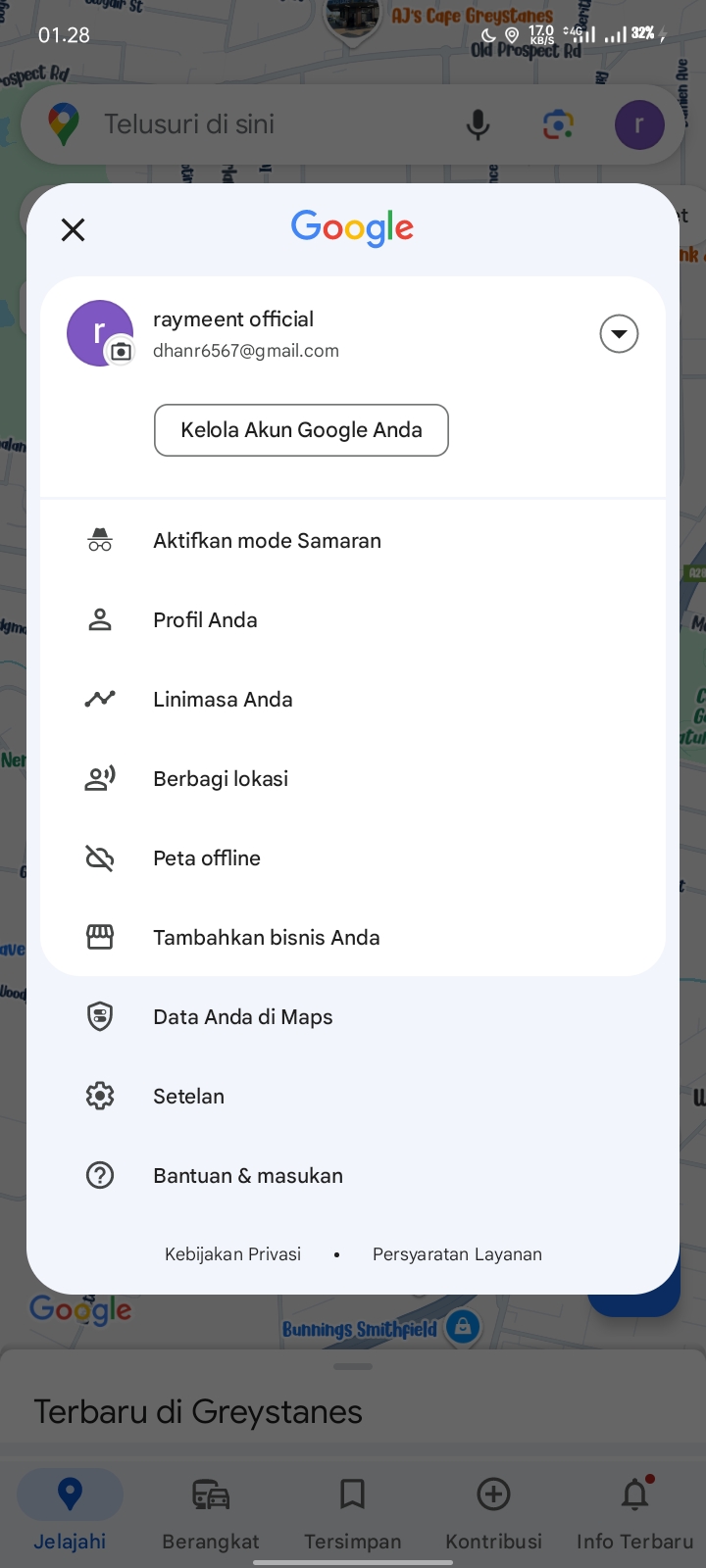View Persyaratan Layanan link
The image size is (706, 1568).
coord(457,1254)
